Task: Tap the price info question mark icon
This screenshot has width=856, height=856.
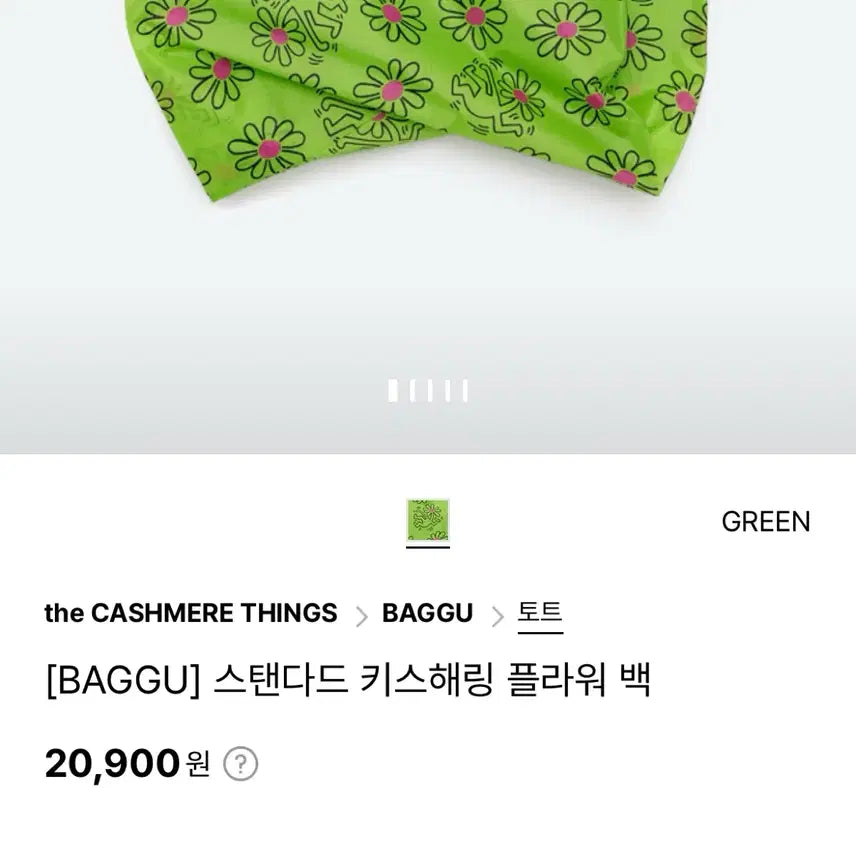Action: click(x=240, y=765)
